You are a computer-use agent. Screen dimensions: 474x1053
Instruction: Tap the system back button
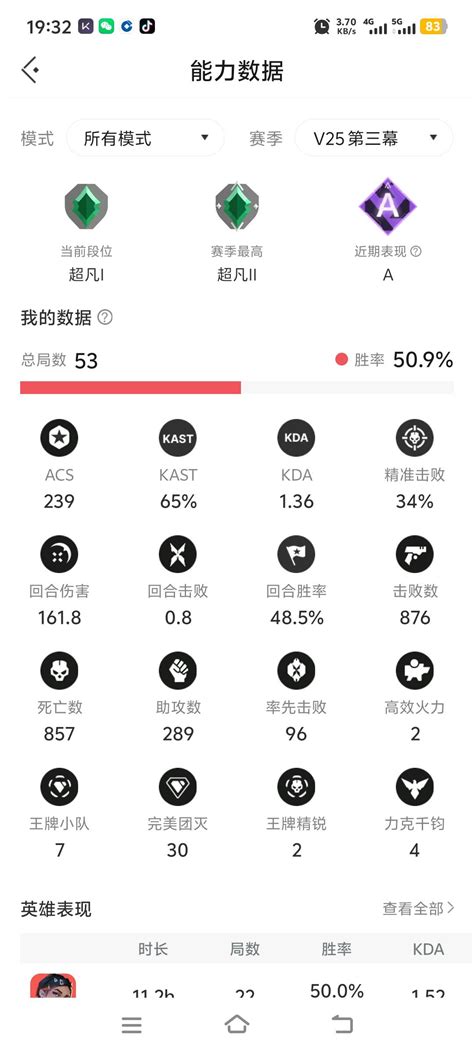point(342,1024)
